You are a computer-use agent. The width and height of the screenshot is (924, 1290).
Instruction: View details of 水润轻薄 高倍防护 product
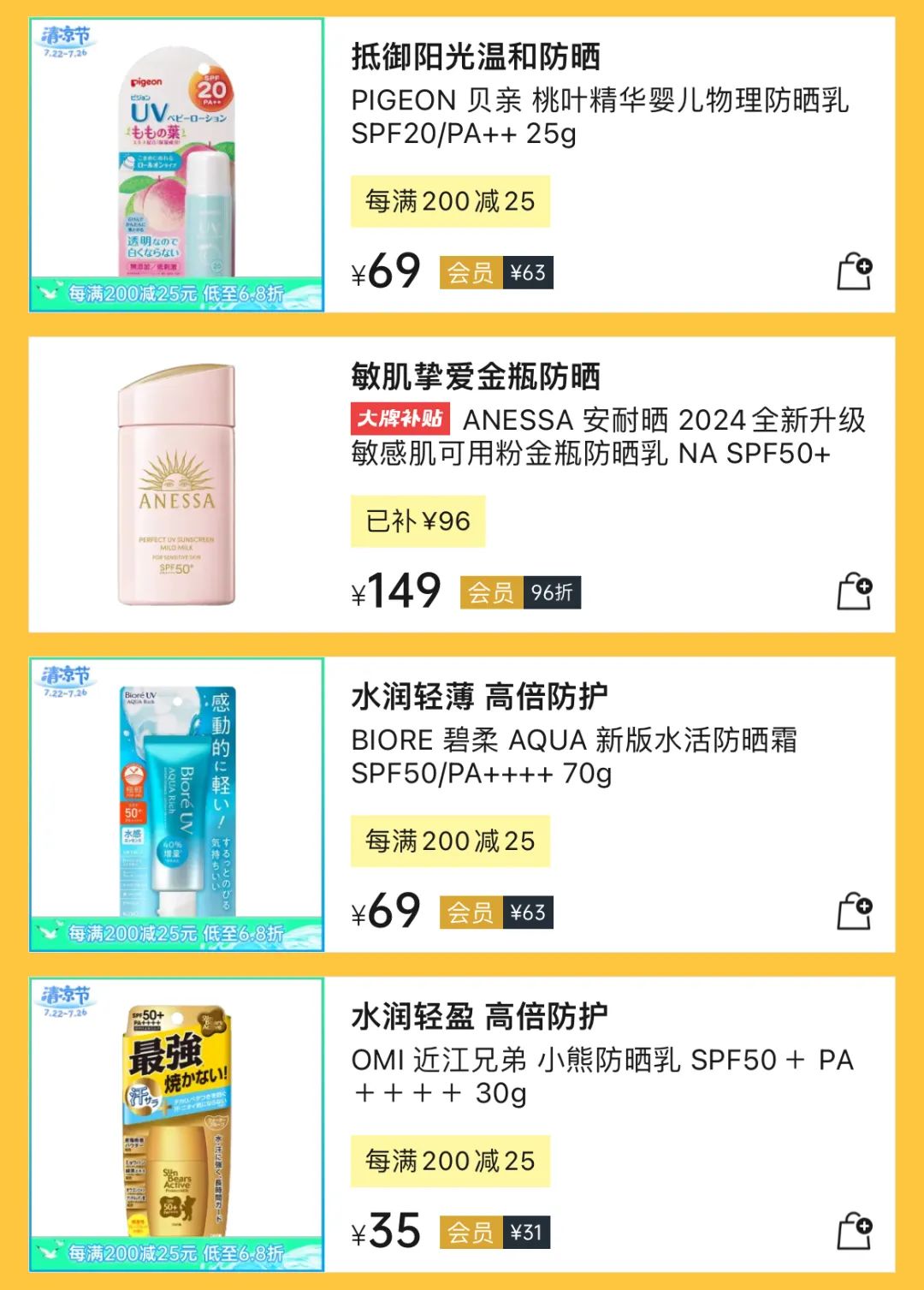tap(479, 697)
